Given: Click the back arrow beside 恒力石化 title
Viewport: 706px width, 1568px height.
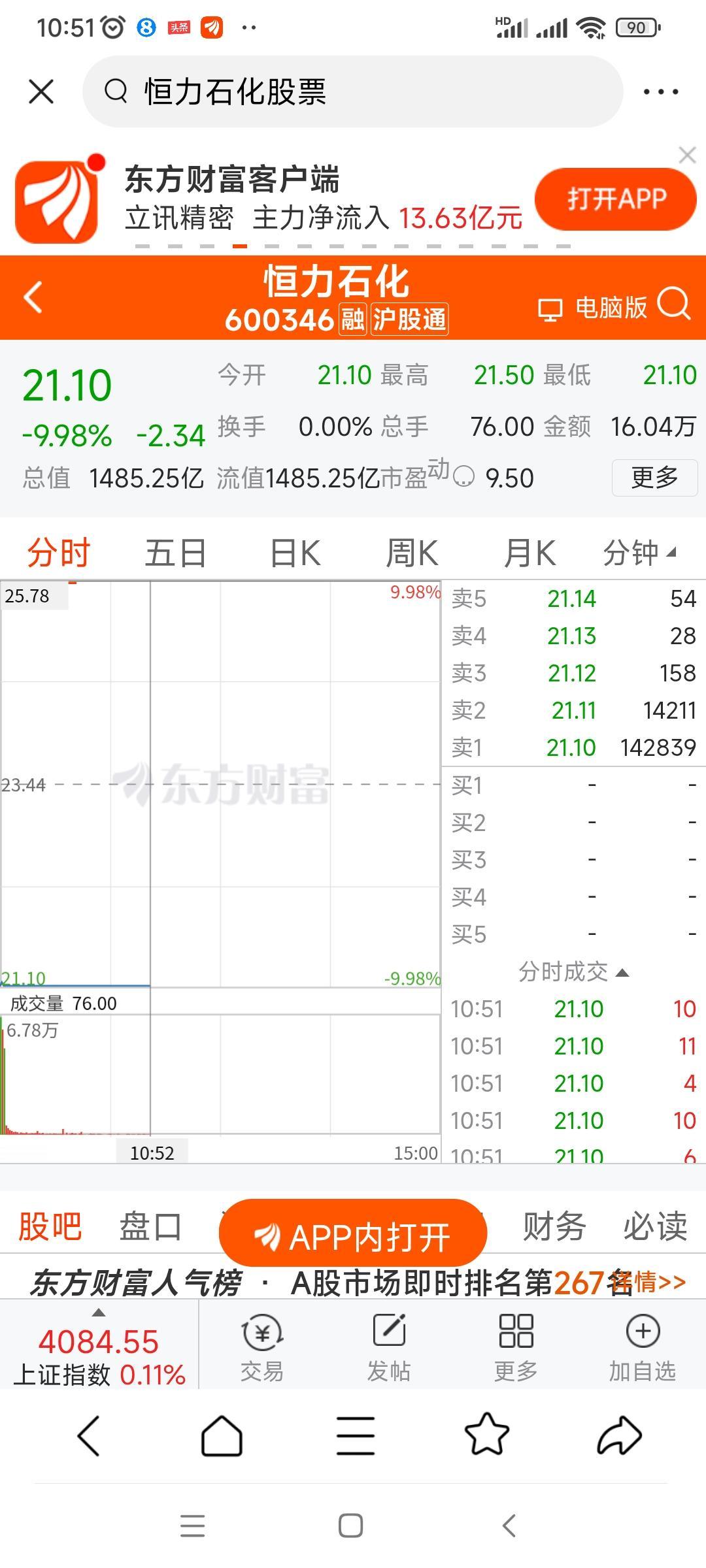Looking at the screenshot, I should click(x=31, y=297).
